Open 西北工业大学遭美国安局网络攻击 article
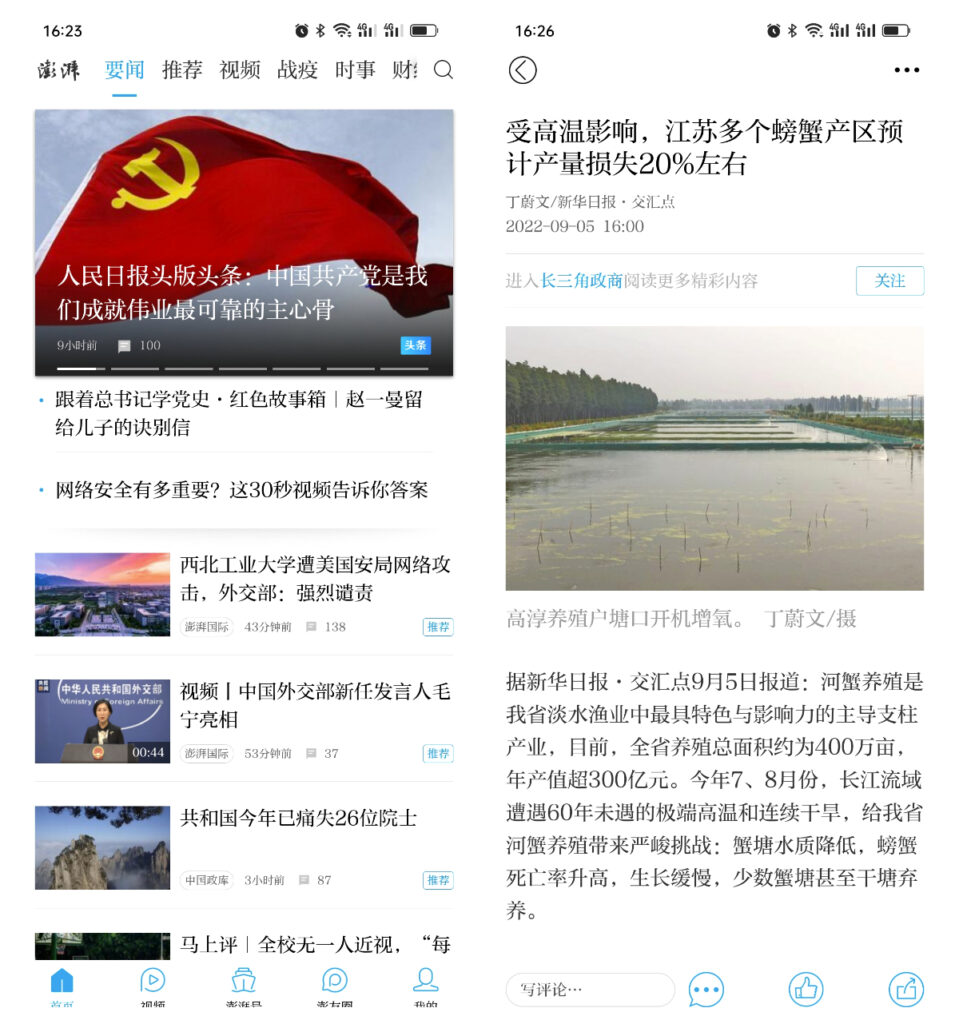The height and width of the screenshot is (1024, 959). [315, 578]
